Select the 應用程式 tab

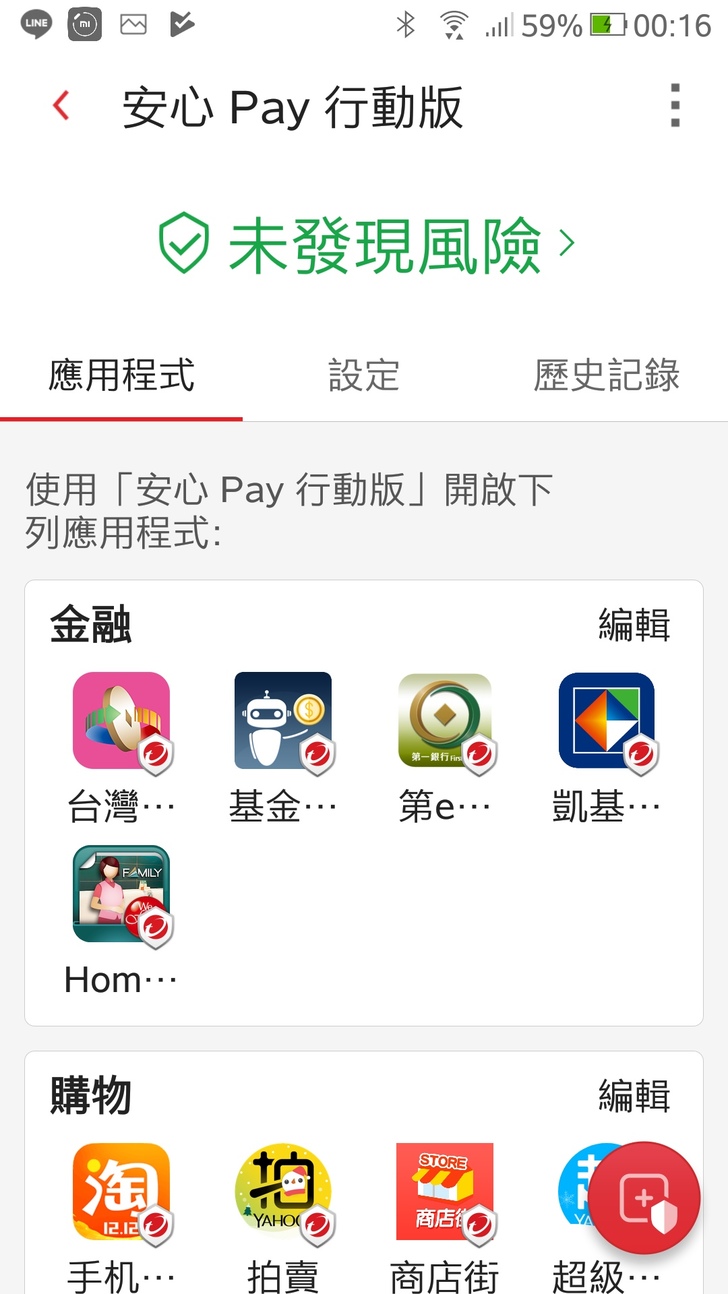121,376
